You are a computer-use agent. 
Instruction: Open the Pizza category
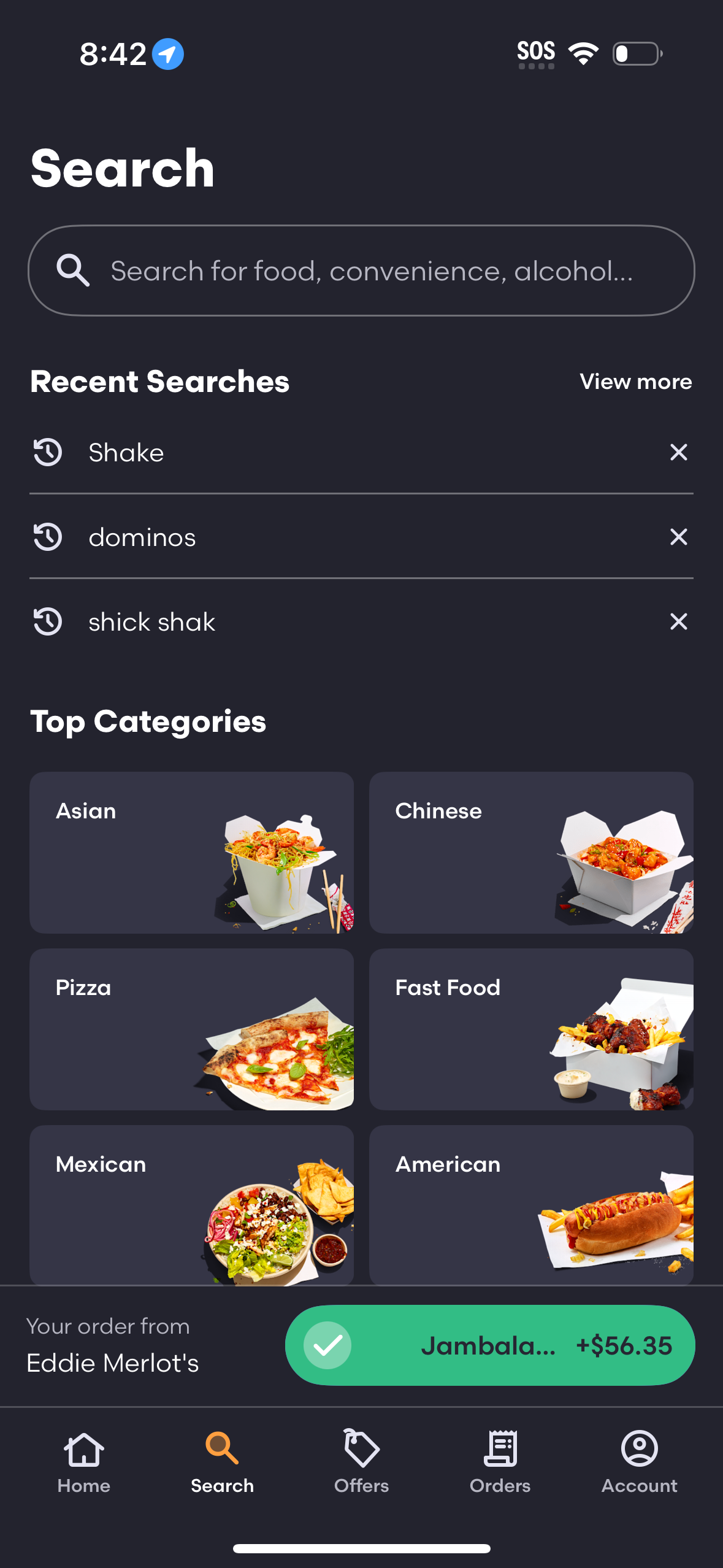pyautogui.click(x=191, y=1029)
